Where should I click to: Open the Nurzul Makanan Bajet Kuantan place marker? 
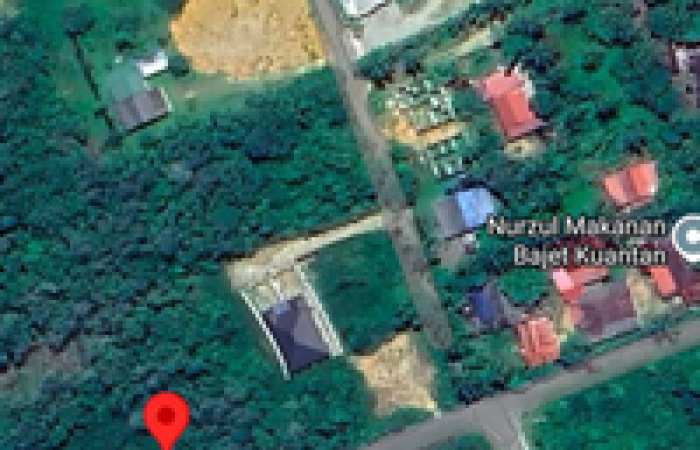(x=688, y=239)
